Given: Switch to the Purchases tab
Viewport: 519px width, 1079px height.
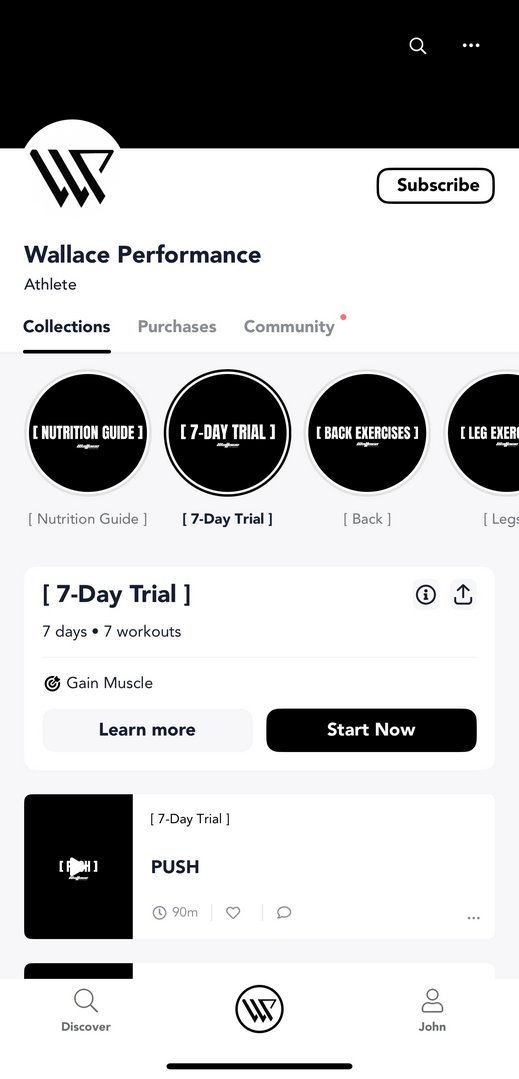Looking at the screenshot, I should [177, 326].
